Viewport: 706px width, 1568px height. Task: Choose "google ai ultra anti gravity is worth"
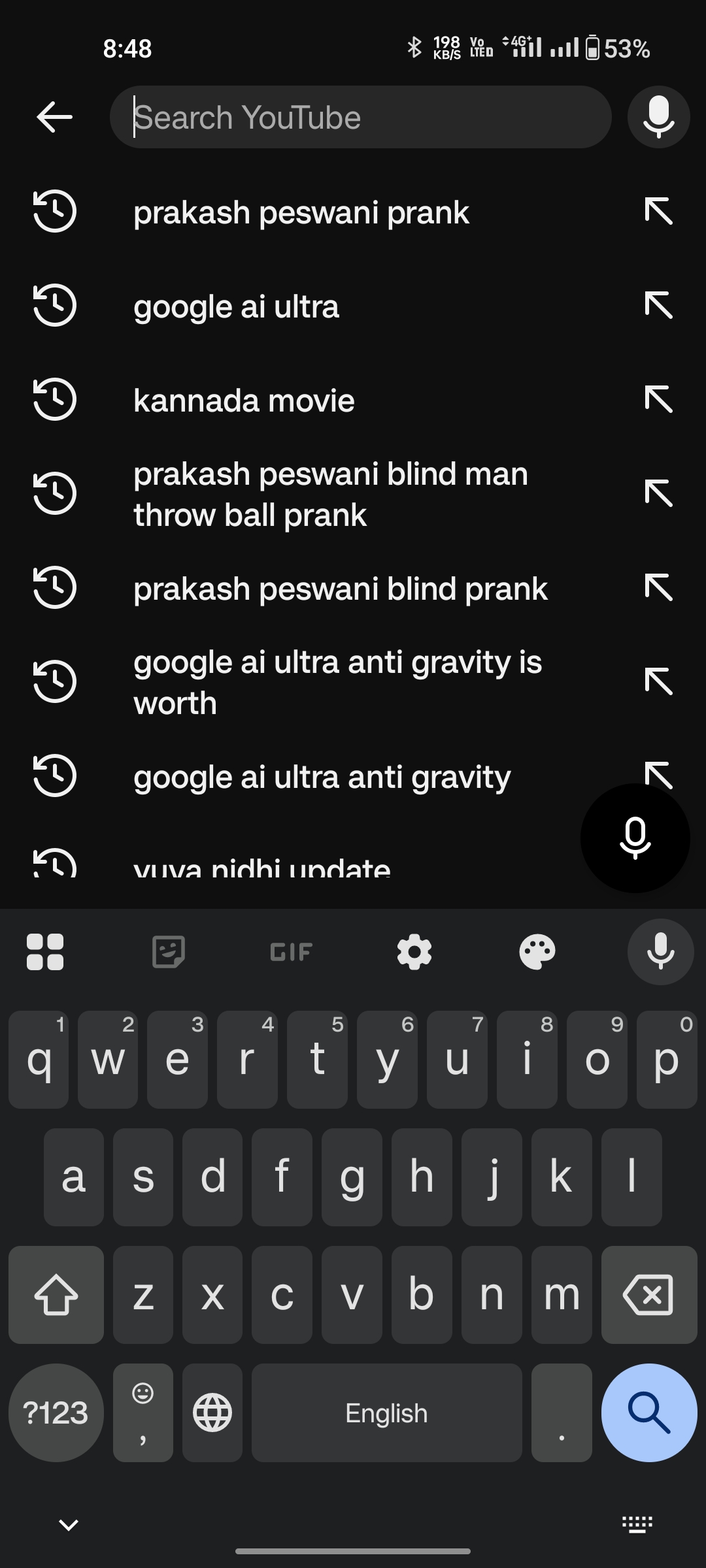pyautogui.click(x=337, y=682)
